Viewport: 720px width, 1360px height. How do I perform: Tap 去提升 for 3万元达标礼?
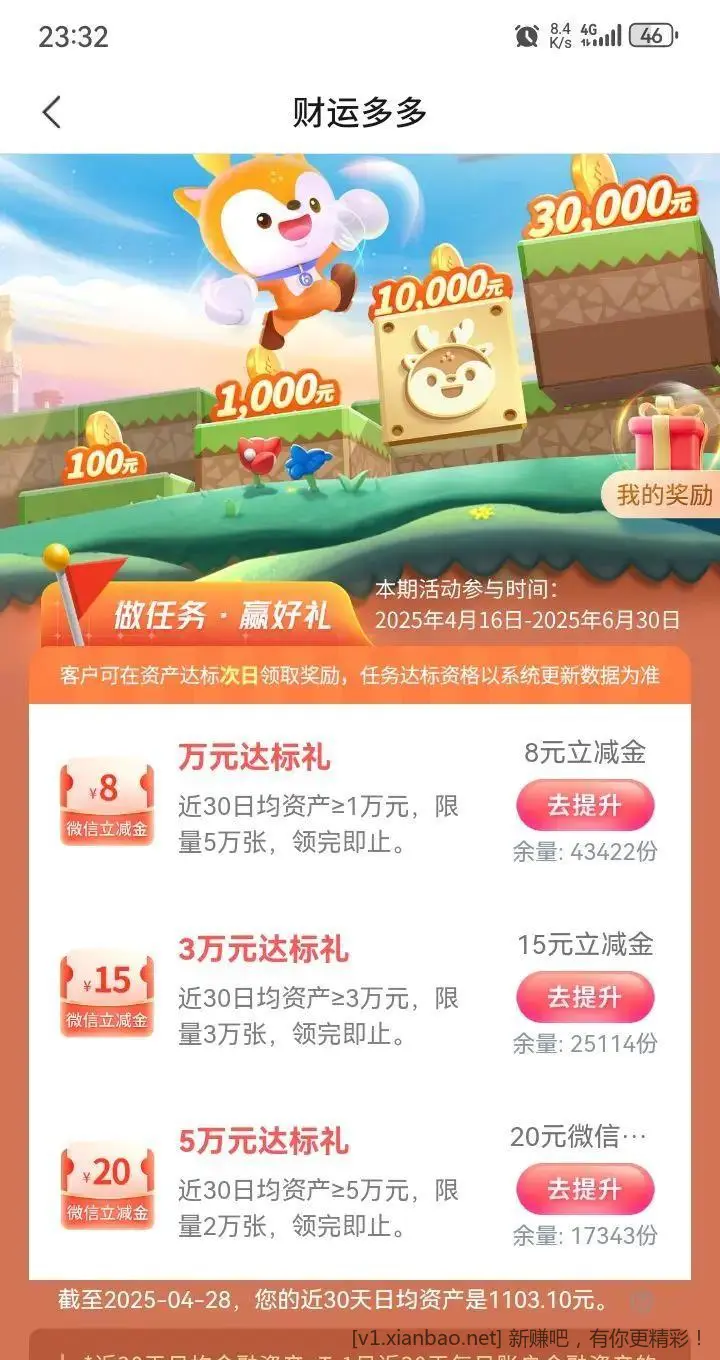click(x=585, y=997)
